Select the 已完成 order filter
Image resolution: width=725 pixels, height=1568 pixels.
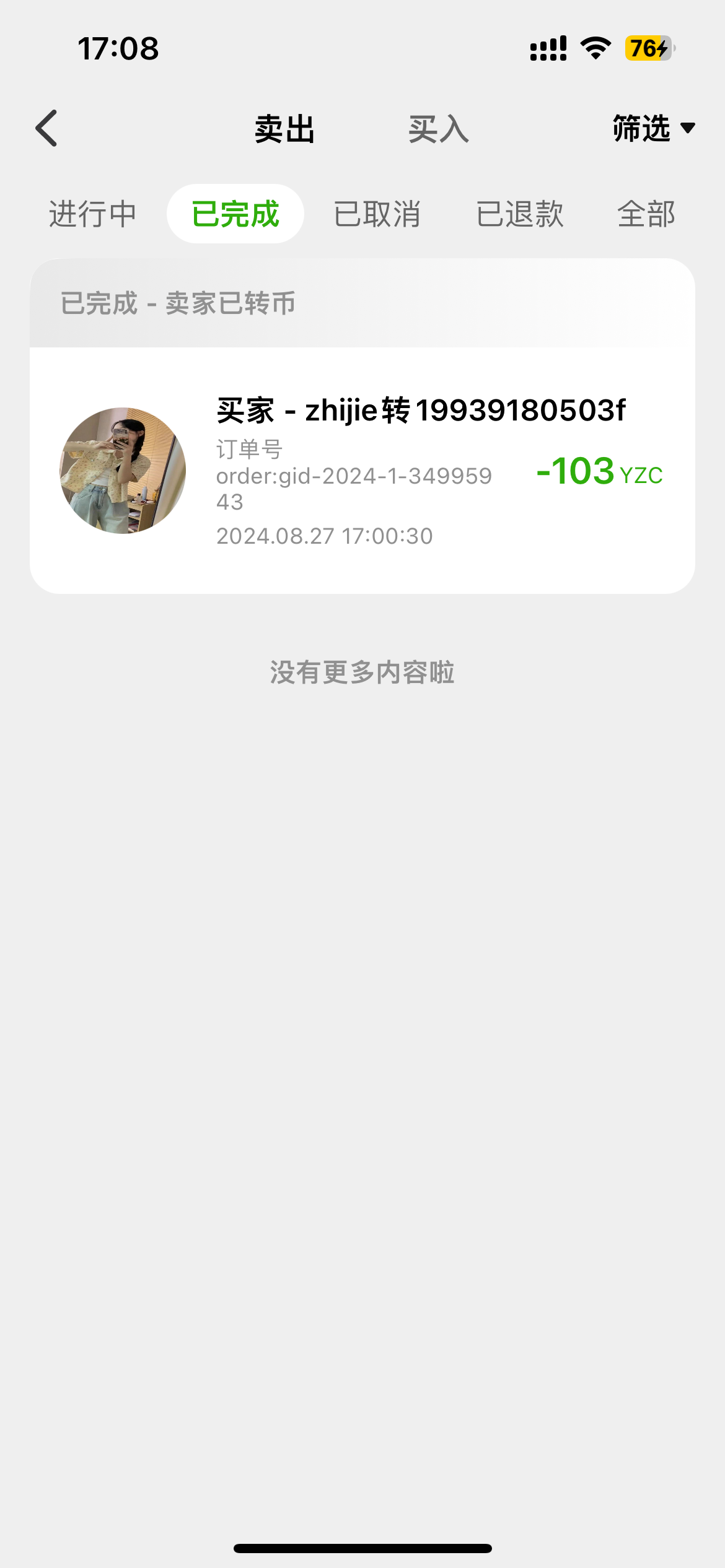pos(235,214)
